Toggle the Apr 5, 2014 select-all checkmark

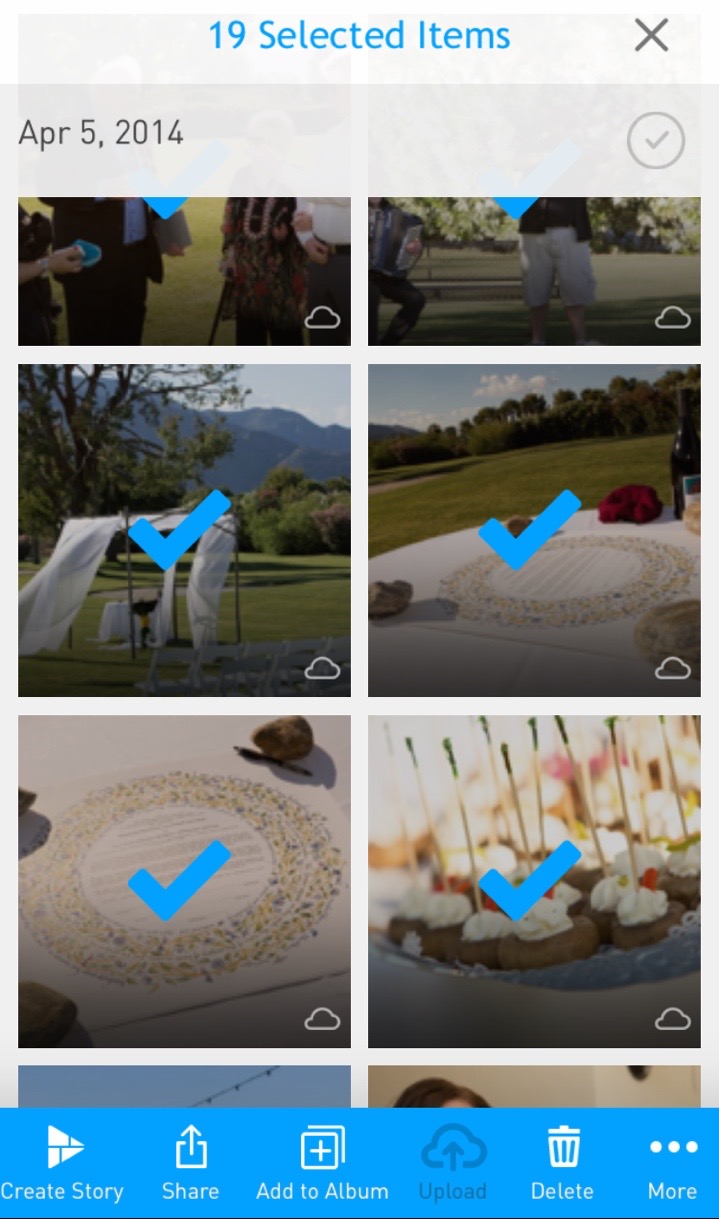[x=655, y=141]
